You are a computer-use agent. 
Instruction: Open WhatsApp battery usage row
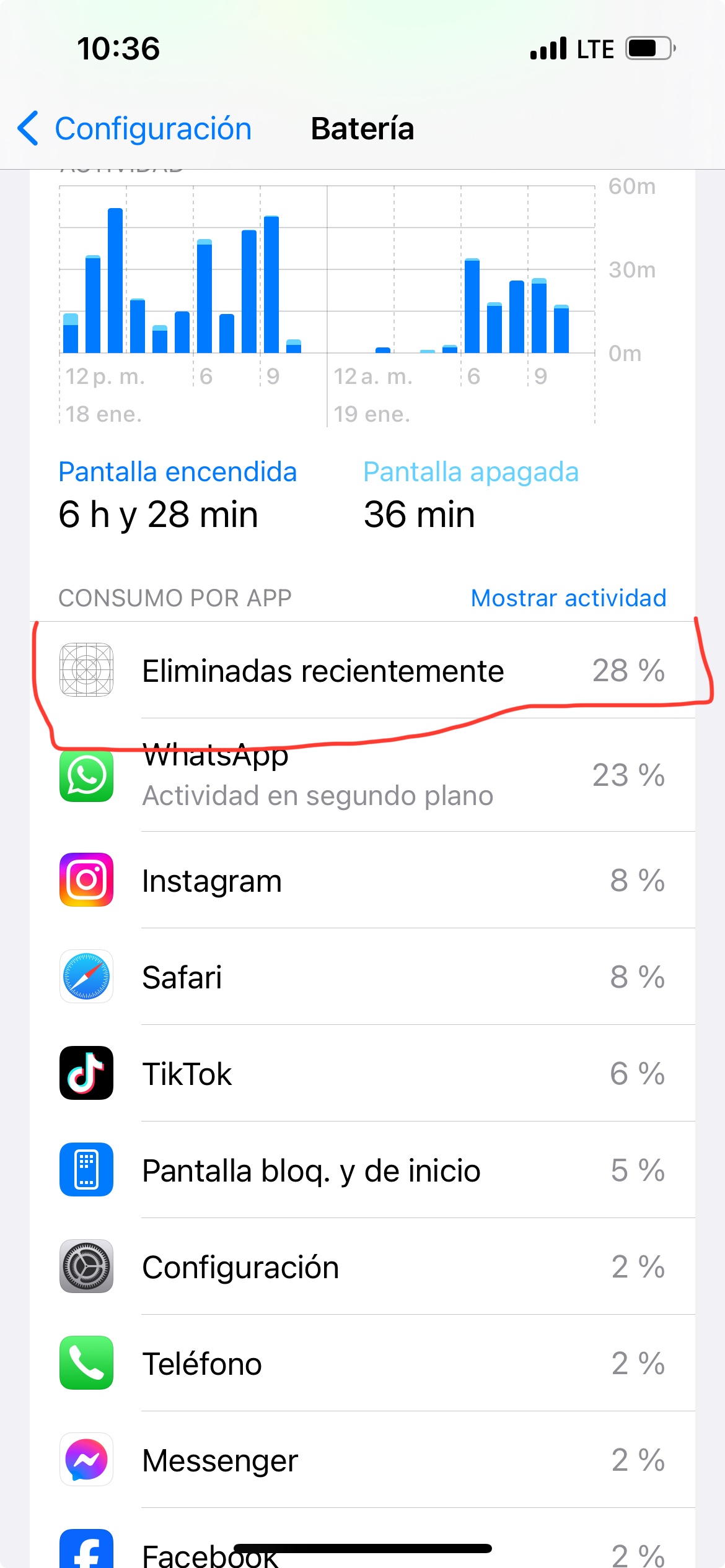point(362,775)
